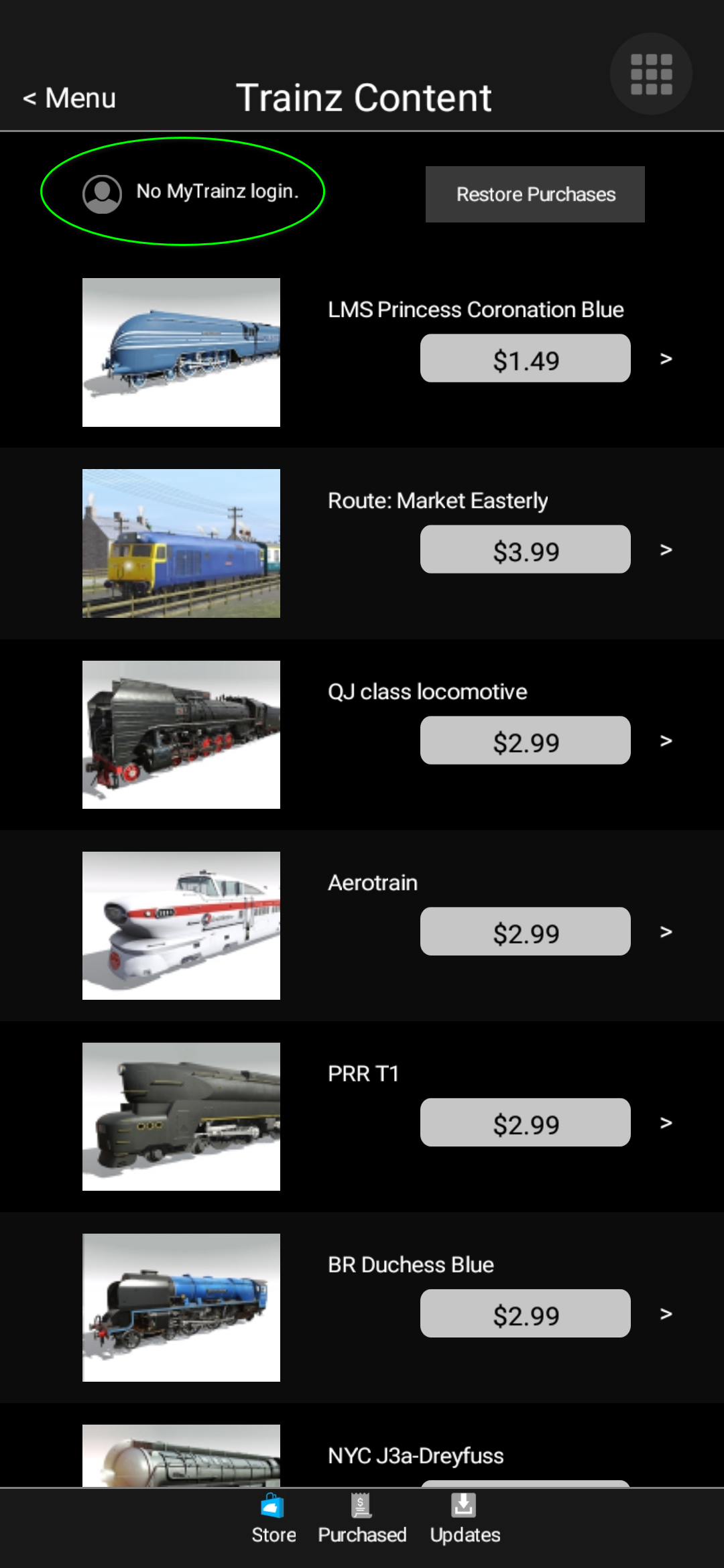724x1568 pixels.
Task: Open the BR Duchess Blue thumbnail
Action: click(181, 1307)
